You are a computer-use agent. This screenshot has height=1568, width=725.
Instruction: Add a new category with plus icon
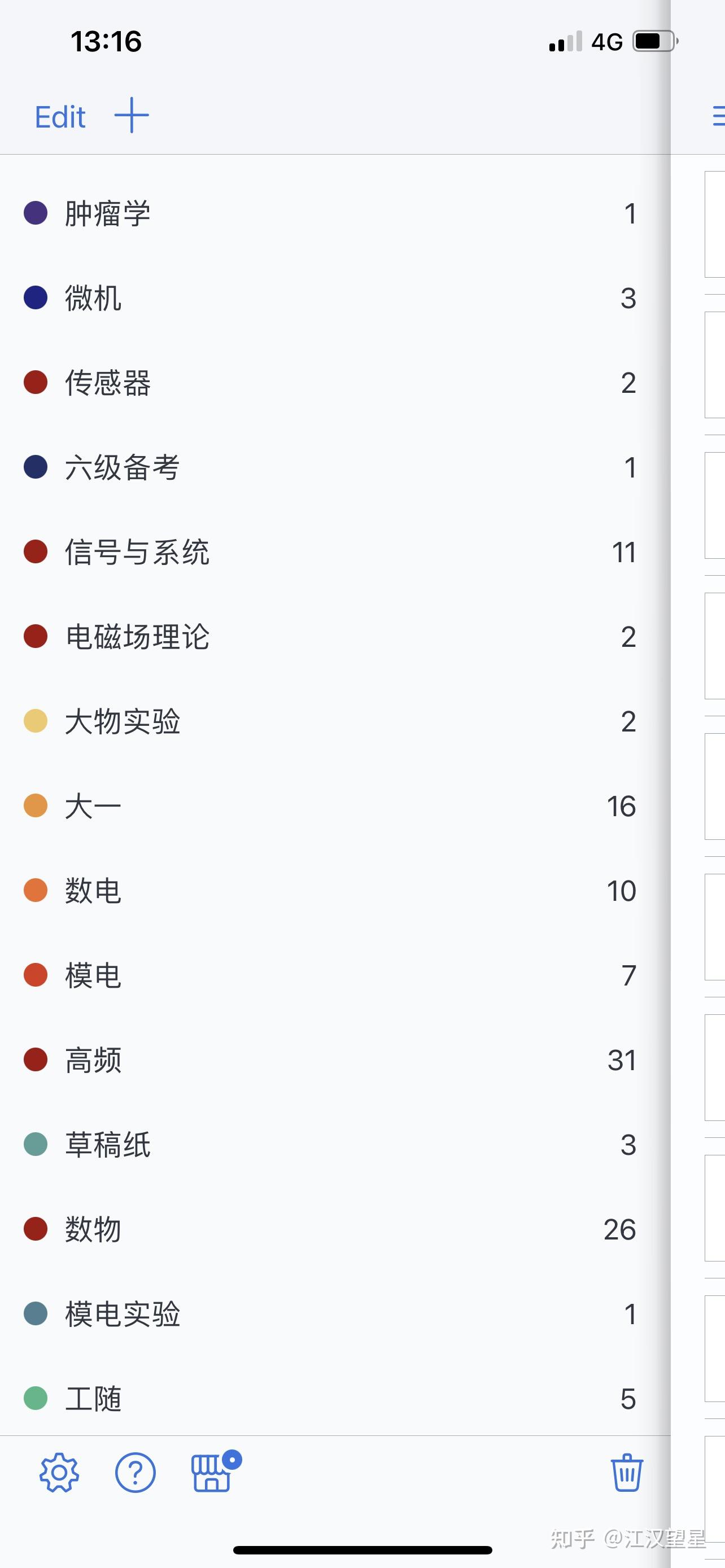pos(132,115)
